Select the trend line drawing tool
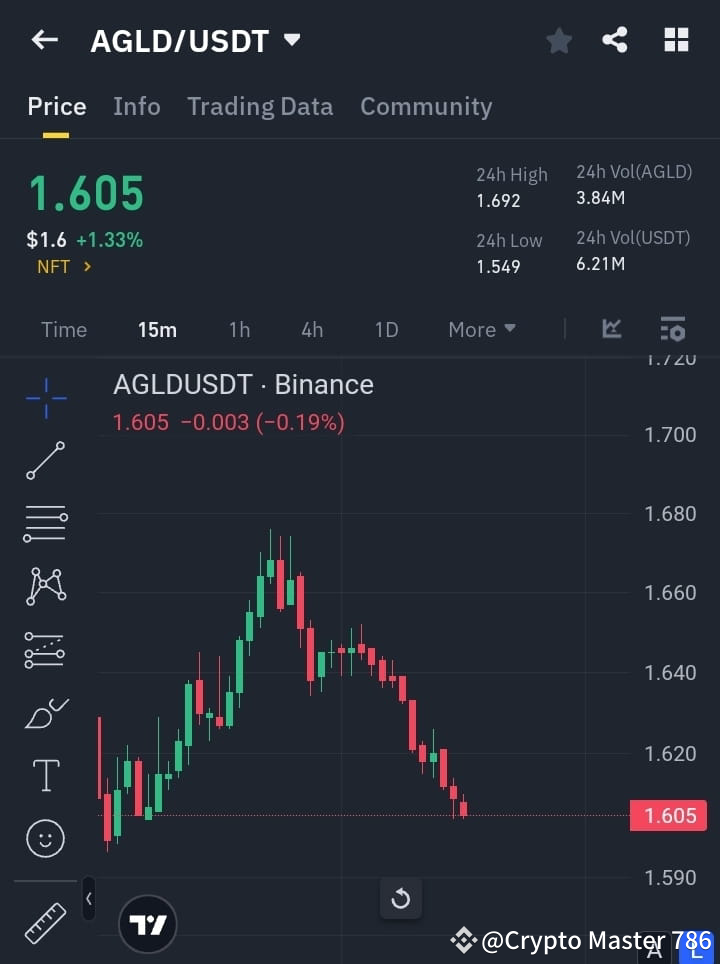Viewport: 720px width, 964px height. (x=45, y=461)
